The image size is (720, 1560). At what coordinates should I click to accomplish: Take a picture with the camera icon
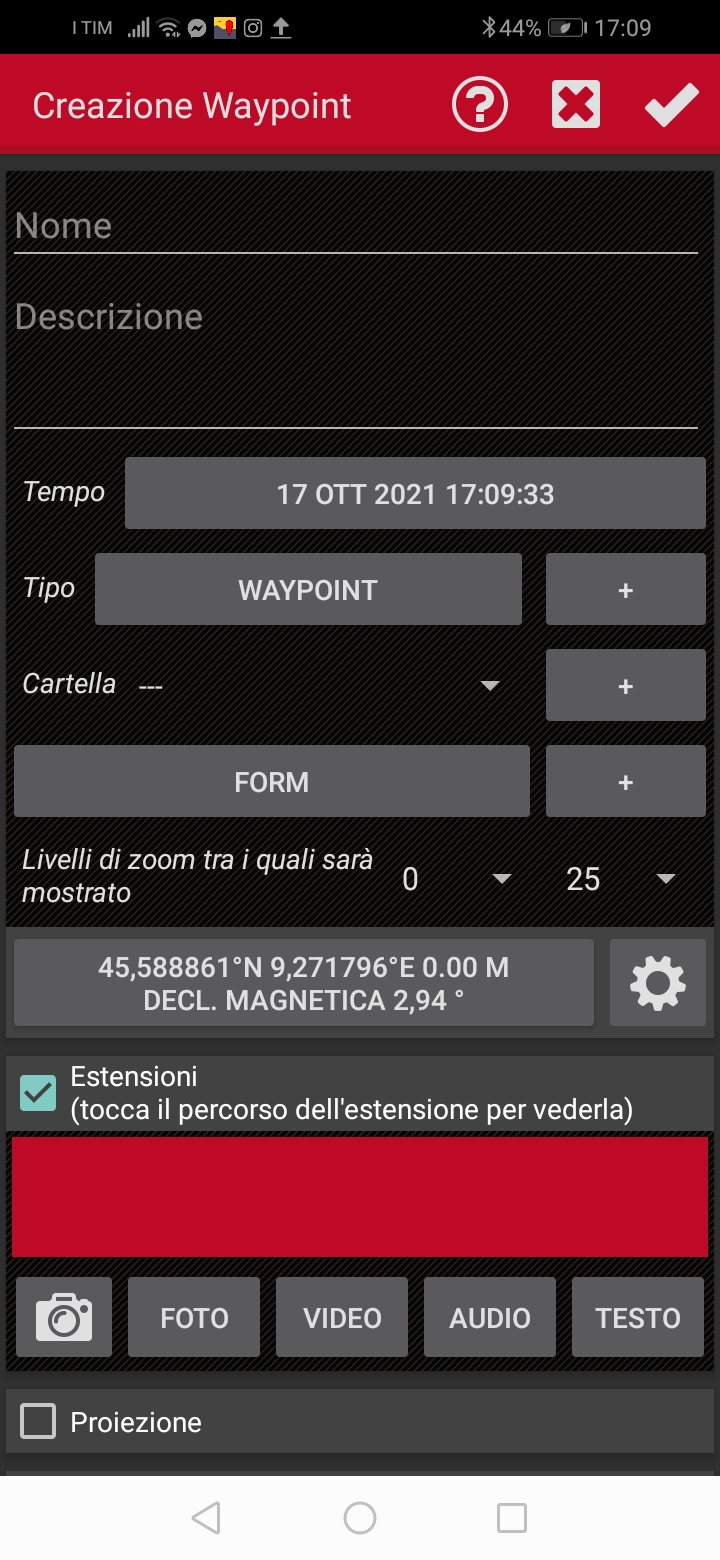point(64,1317)
